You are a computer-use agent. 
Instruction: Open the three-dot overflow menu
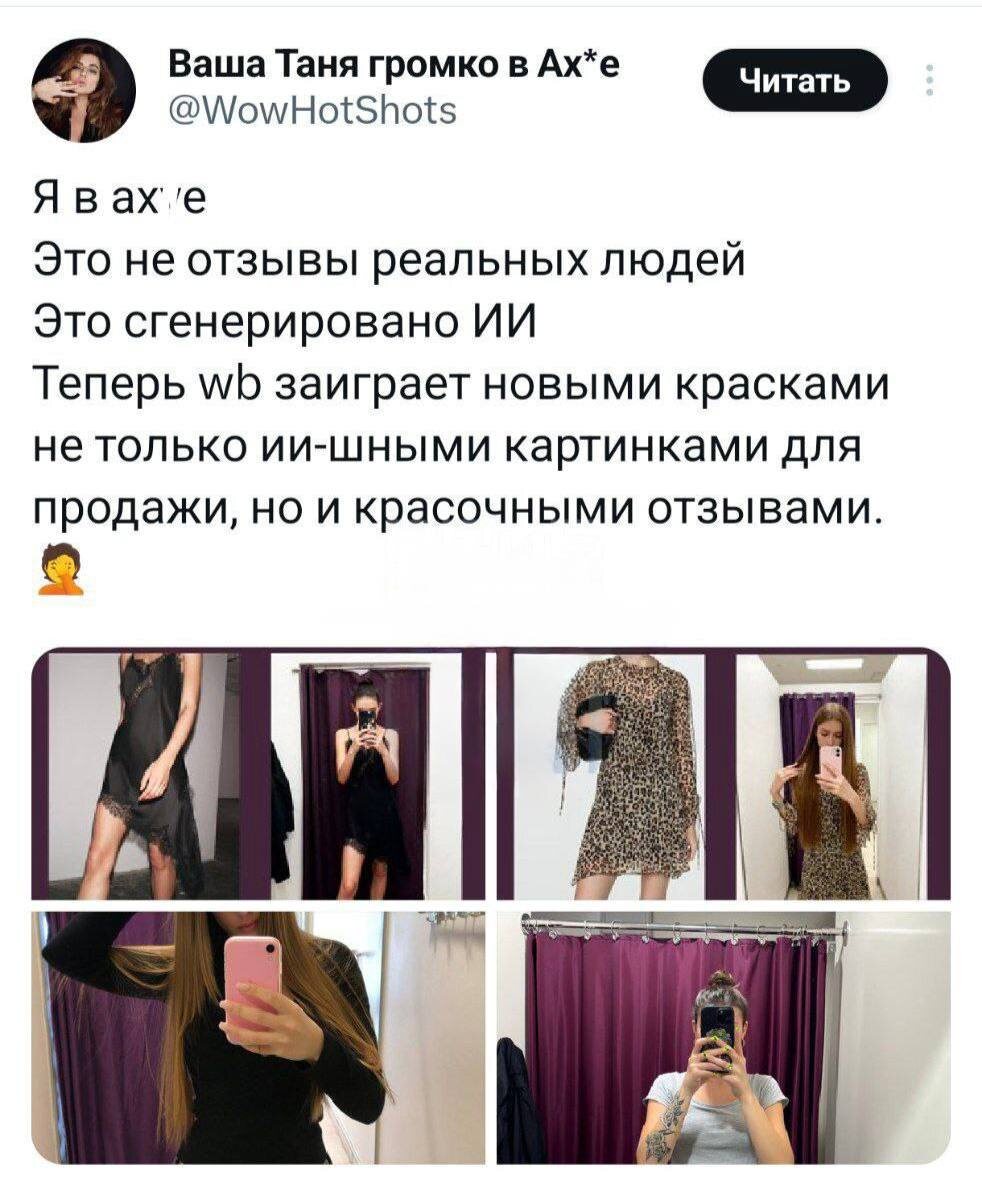929,80
